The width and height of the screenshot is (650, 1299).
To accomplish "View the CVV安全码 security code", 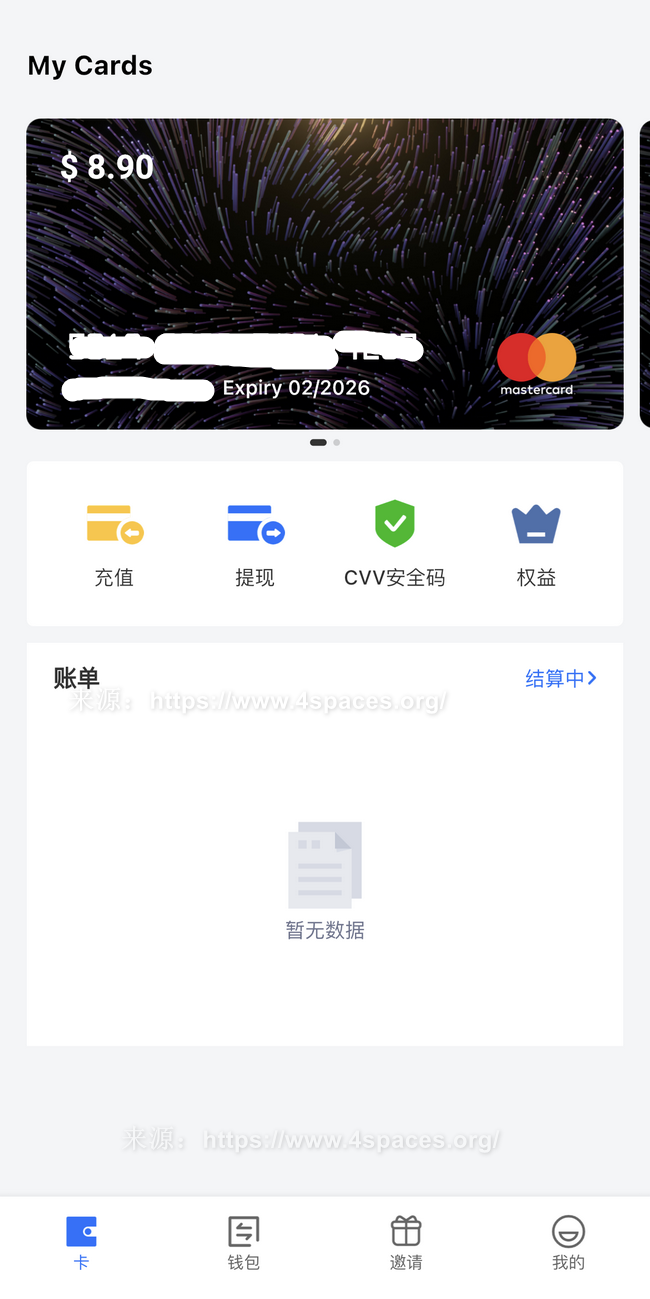I will coord(394,543).
